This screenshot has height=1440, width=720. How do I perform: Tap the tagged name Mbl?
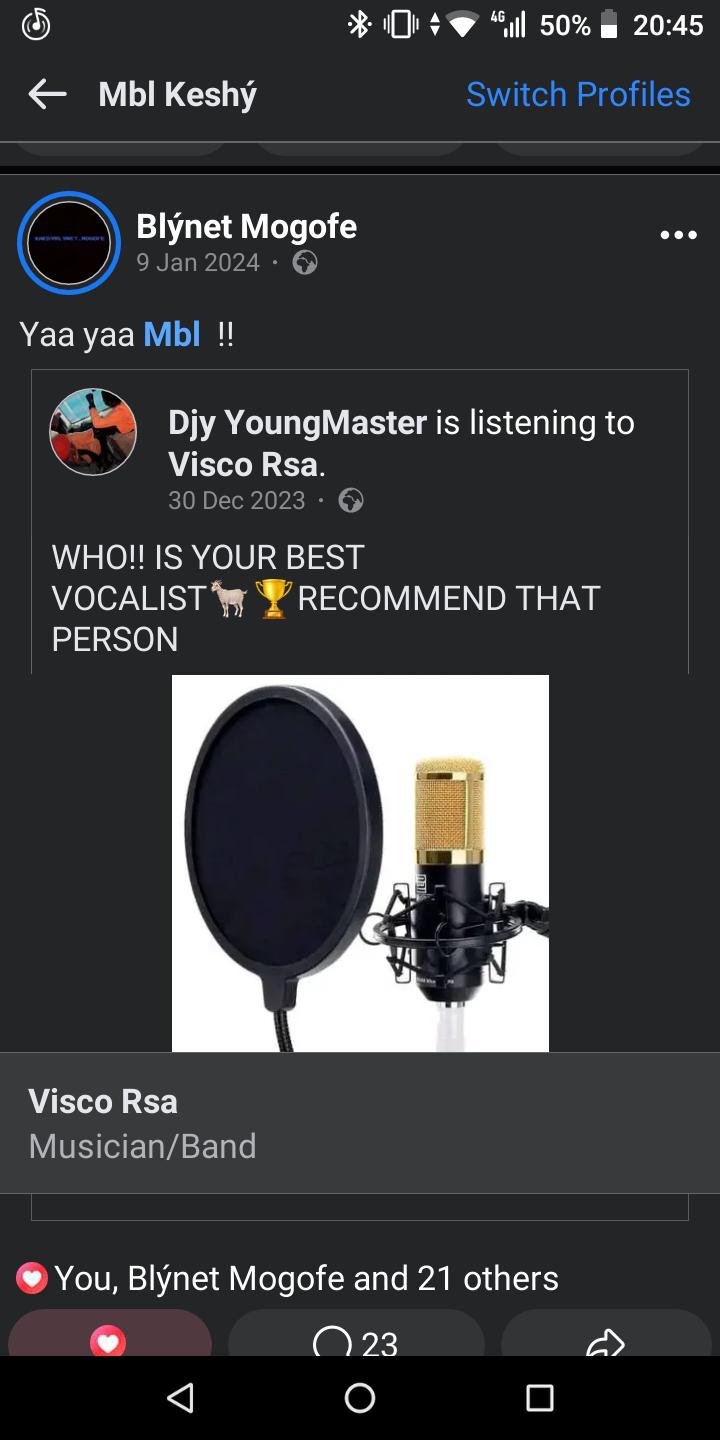coord(172,334)
